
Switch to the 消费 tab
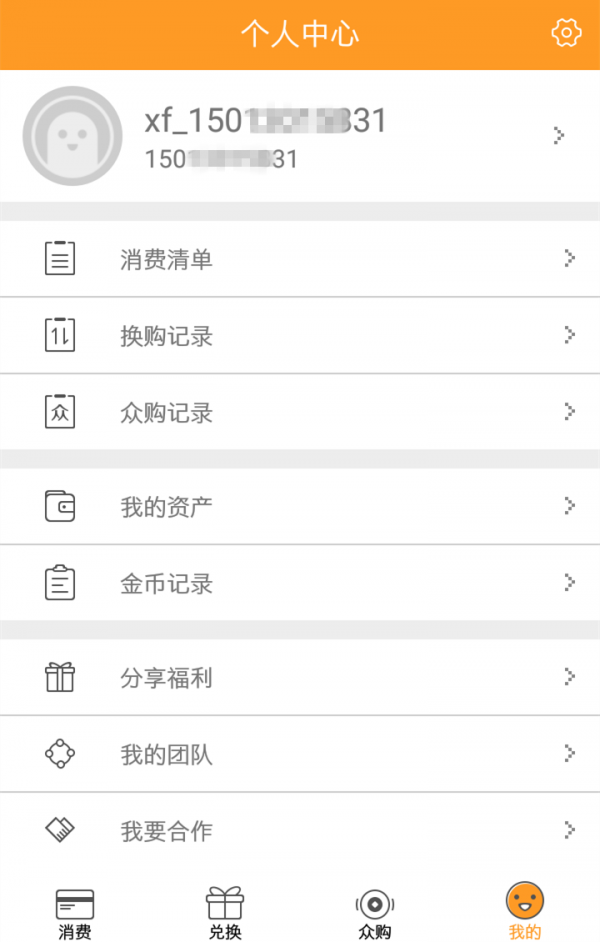click(x=75, y=912)
